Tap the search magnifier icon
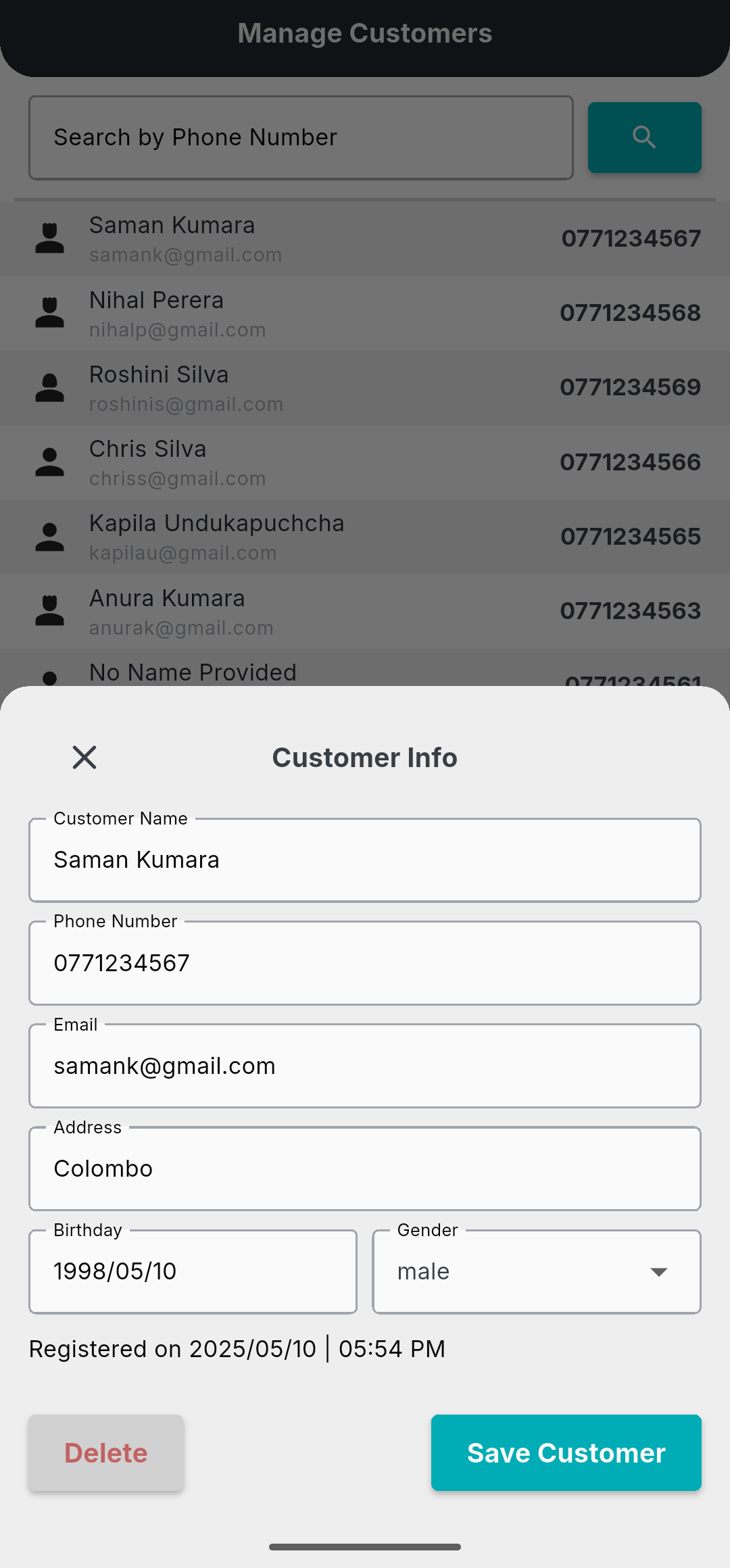Viewport: 730px width, 1568px height. (643, 137)
